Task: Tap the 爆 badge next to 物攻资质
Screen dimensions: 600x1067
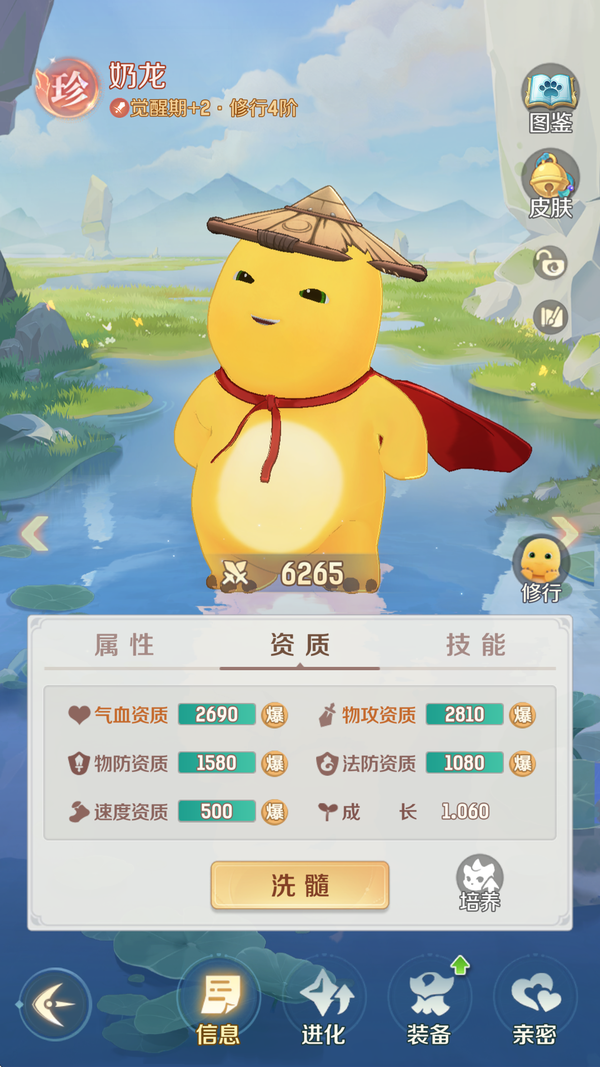Action: coord(522,715)
